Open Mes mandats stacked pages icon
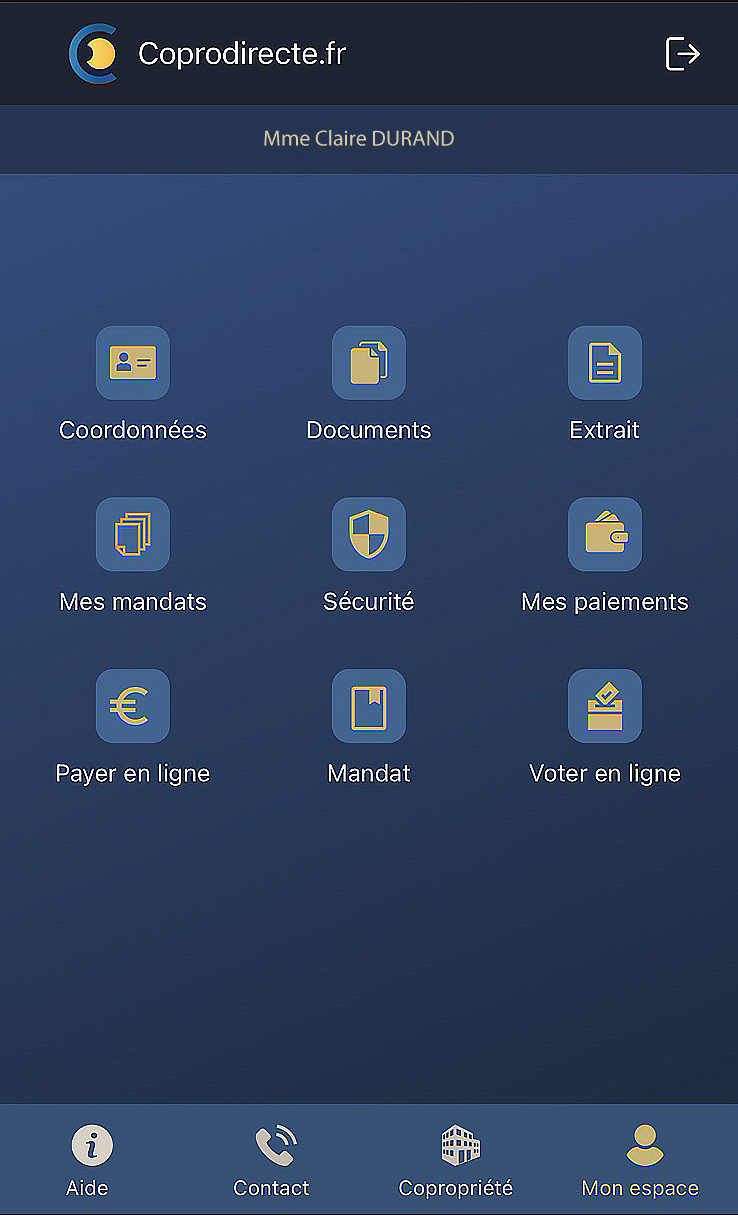 133,534
